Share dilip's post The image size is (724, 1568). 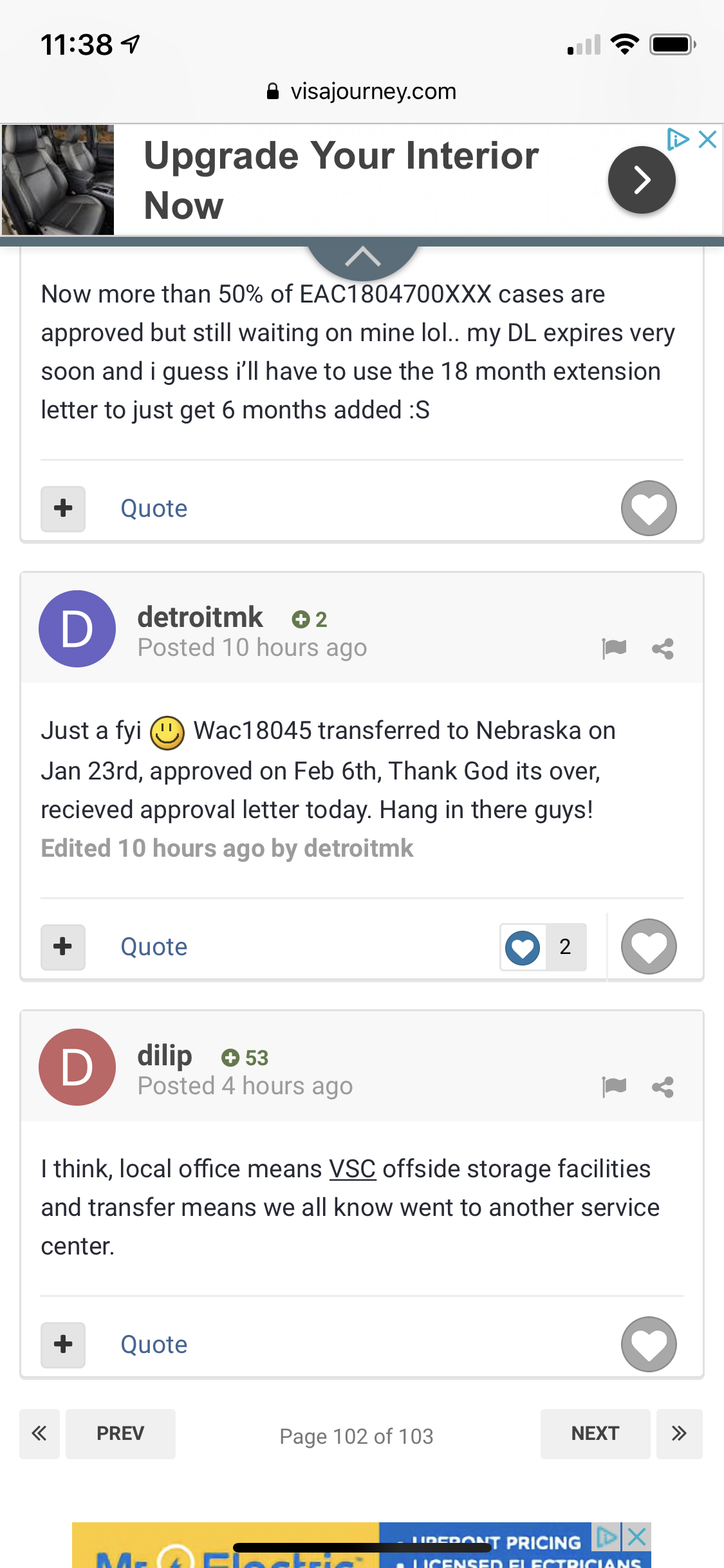point(663,1087)
